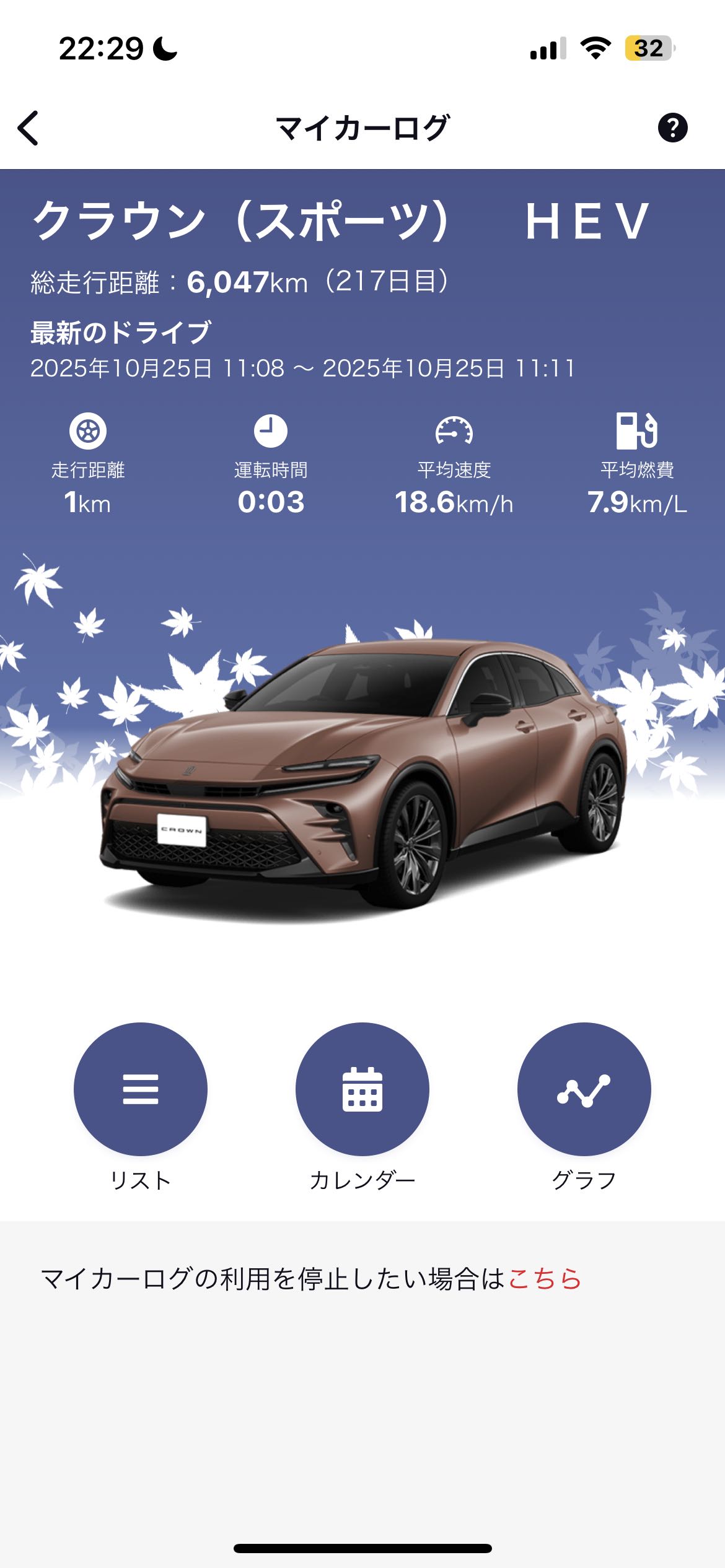Open the グラフ graph view
The height and width of the screenshot is (1568, 725).
coord(584,1089)
